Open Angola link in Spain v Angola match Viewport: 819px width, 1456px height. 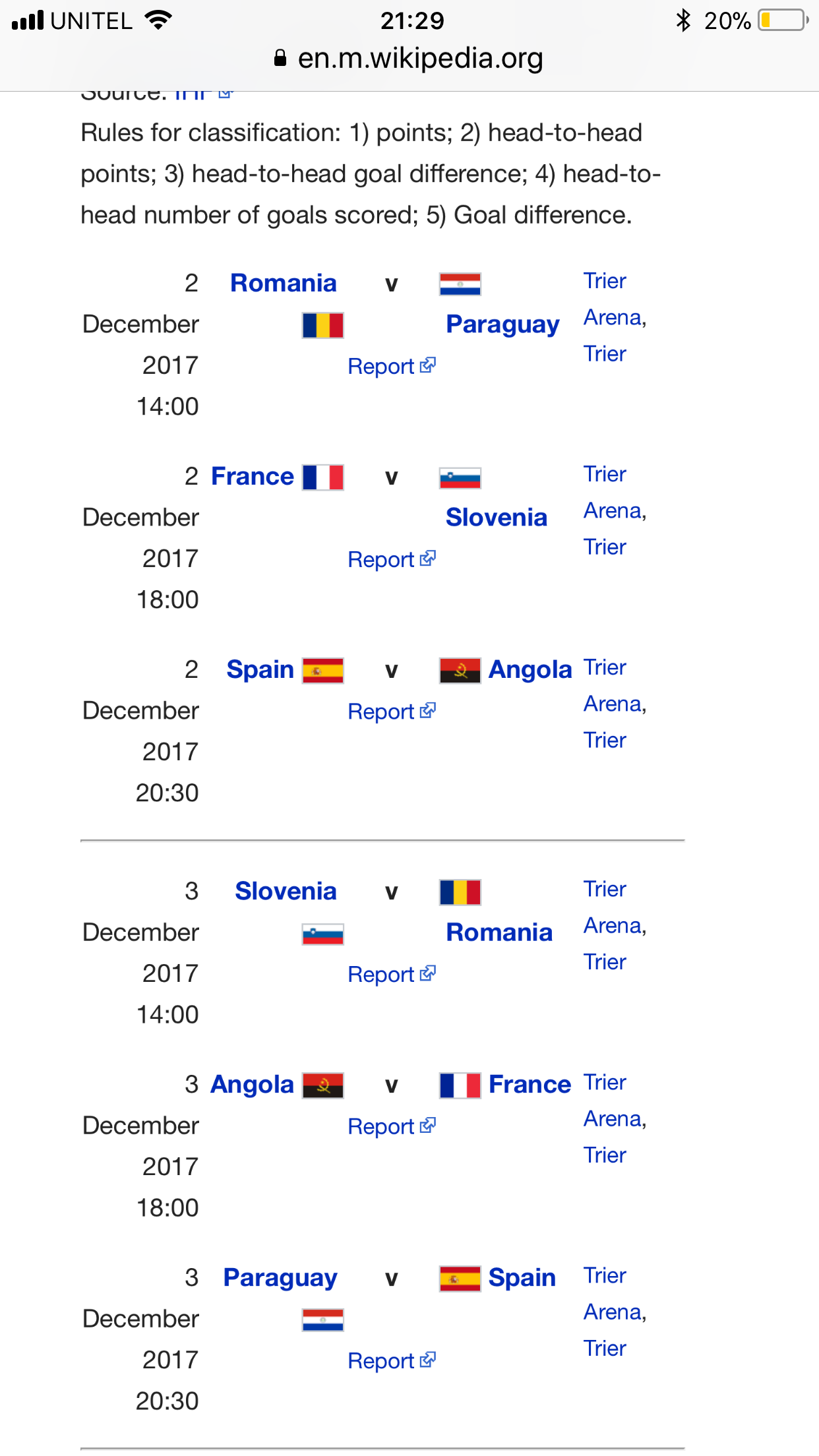[530, 669]
